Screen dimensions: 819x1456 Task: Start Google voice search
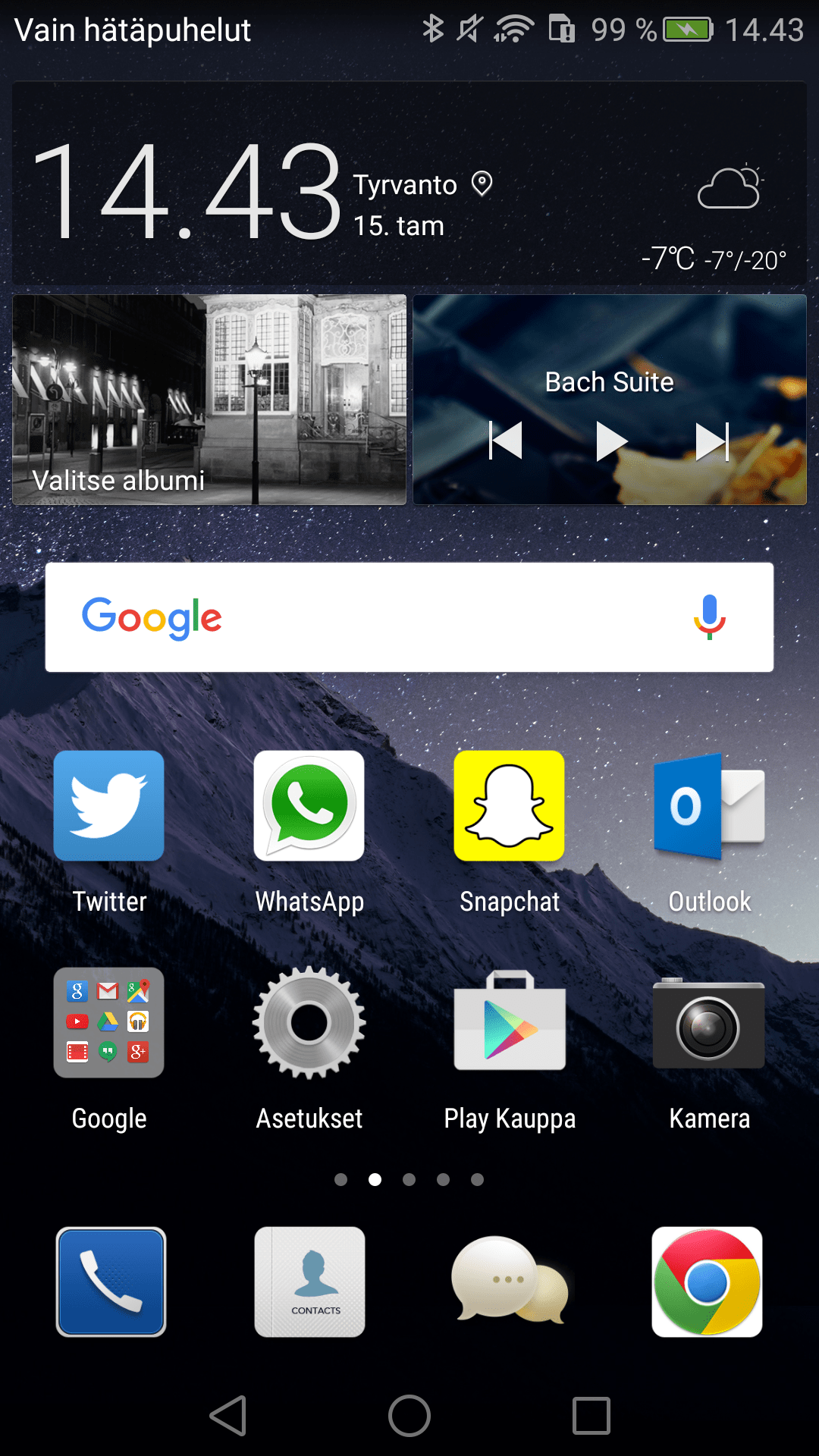coord(710,617)
